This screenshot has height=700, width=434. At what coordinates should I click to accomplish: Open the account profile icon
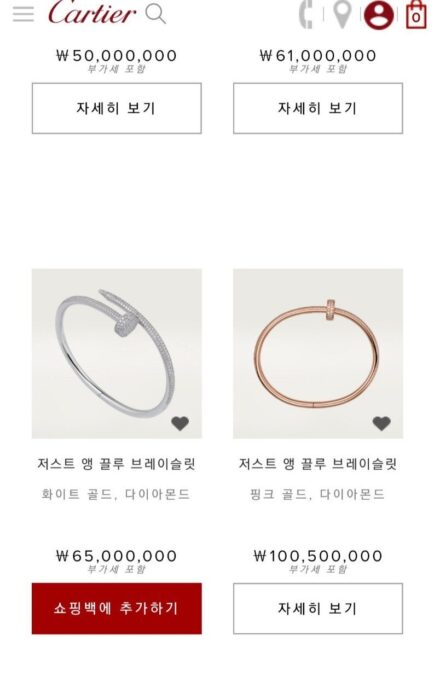(379, 15)
